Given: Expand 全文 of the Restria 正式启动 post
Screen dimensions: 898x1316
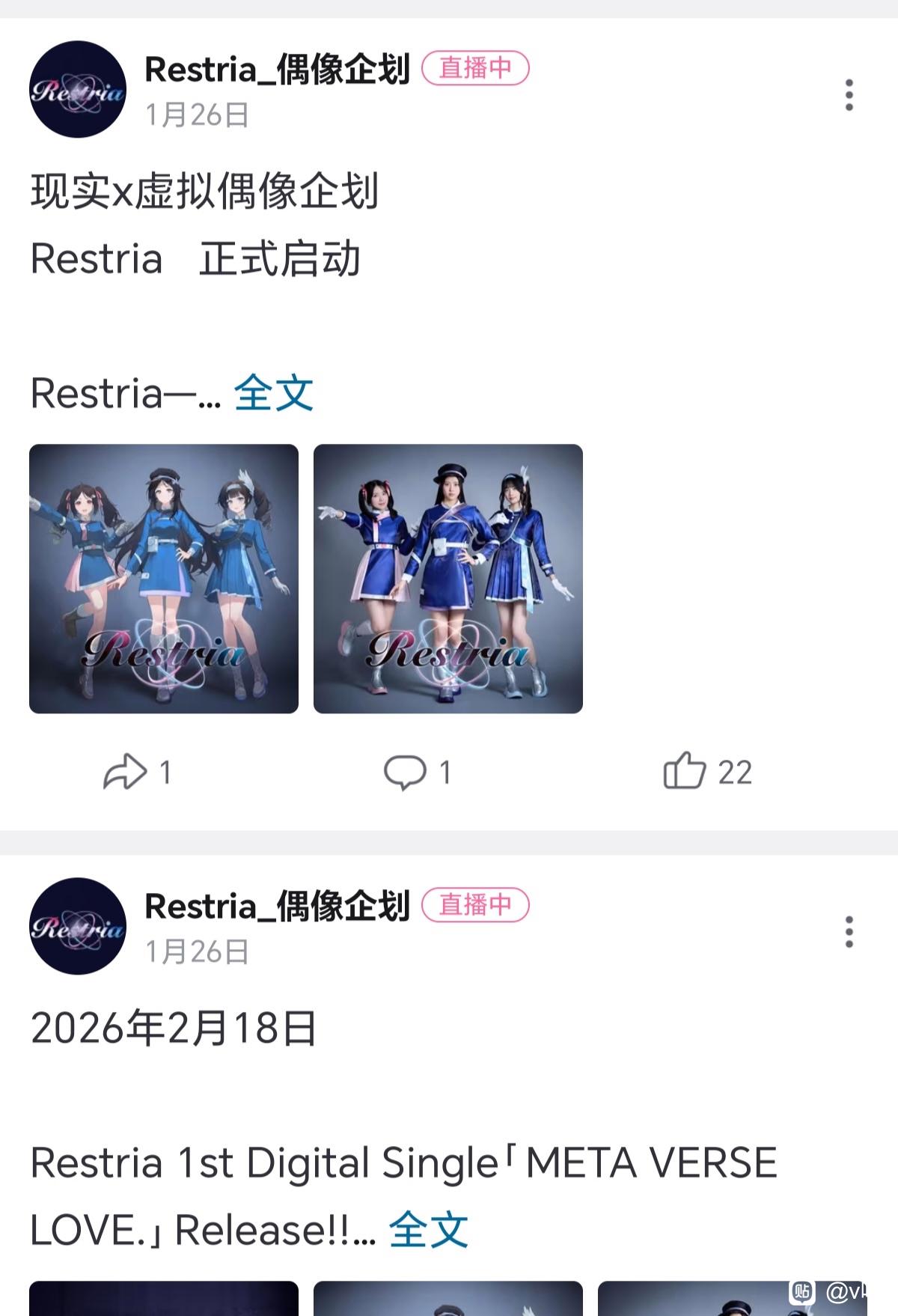Looking at the screenshot, I should [x=273, y=393].
